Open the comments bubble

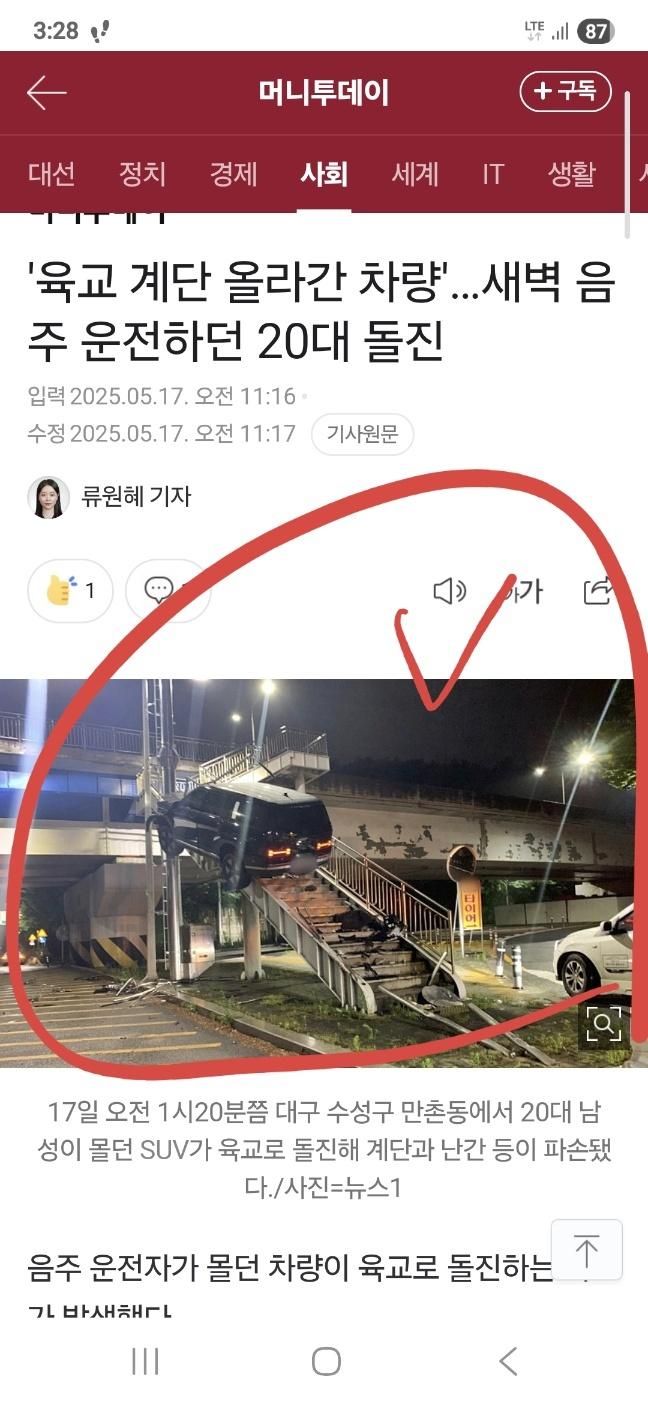[160, 590]
